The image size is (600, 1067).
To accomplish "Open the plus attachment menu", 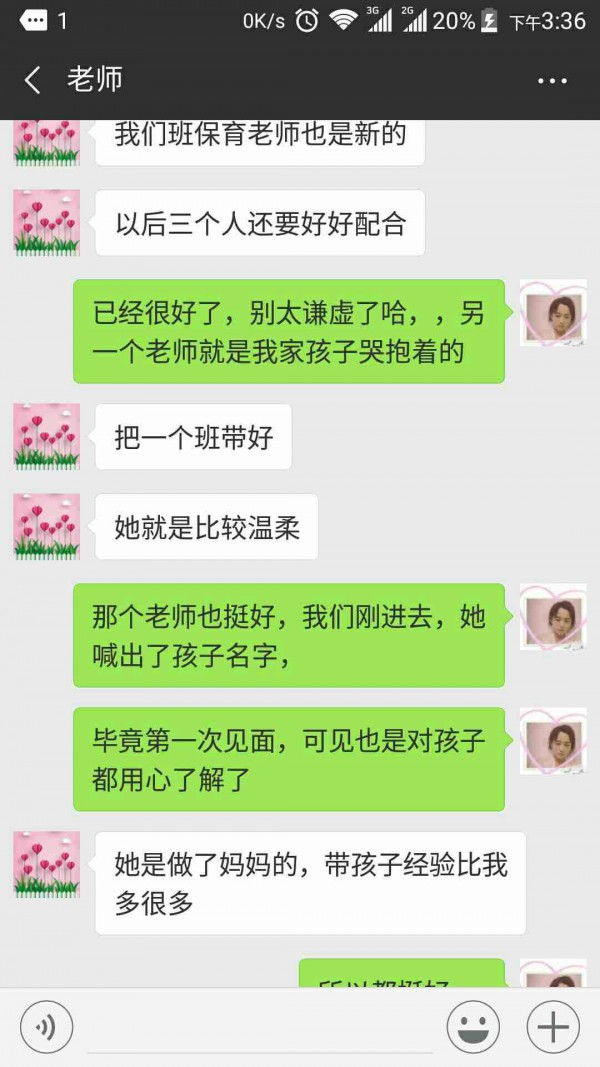I will pyautogui.click(x=553, y=1026).
